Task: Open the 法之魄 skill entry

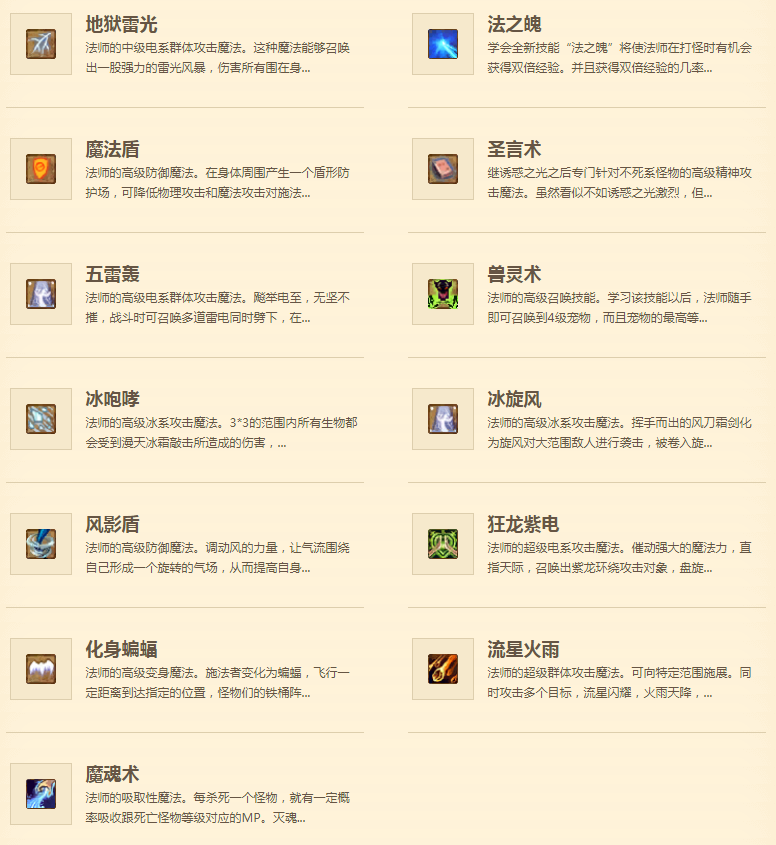Action: (515, 25)
